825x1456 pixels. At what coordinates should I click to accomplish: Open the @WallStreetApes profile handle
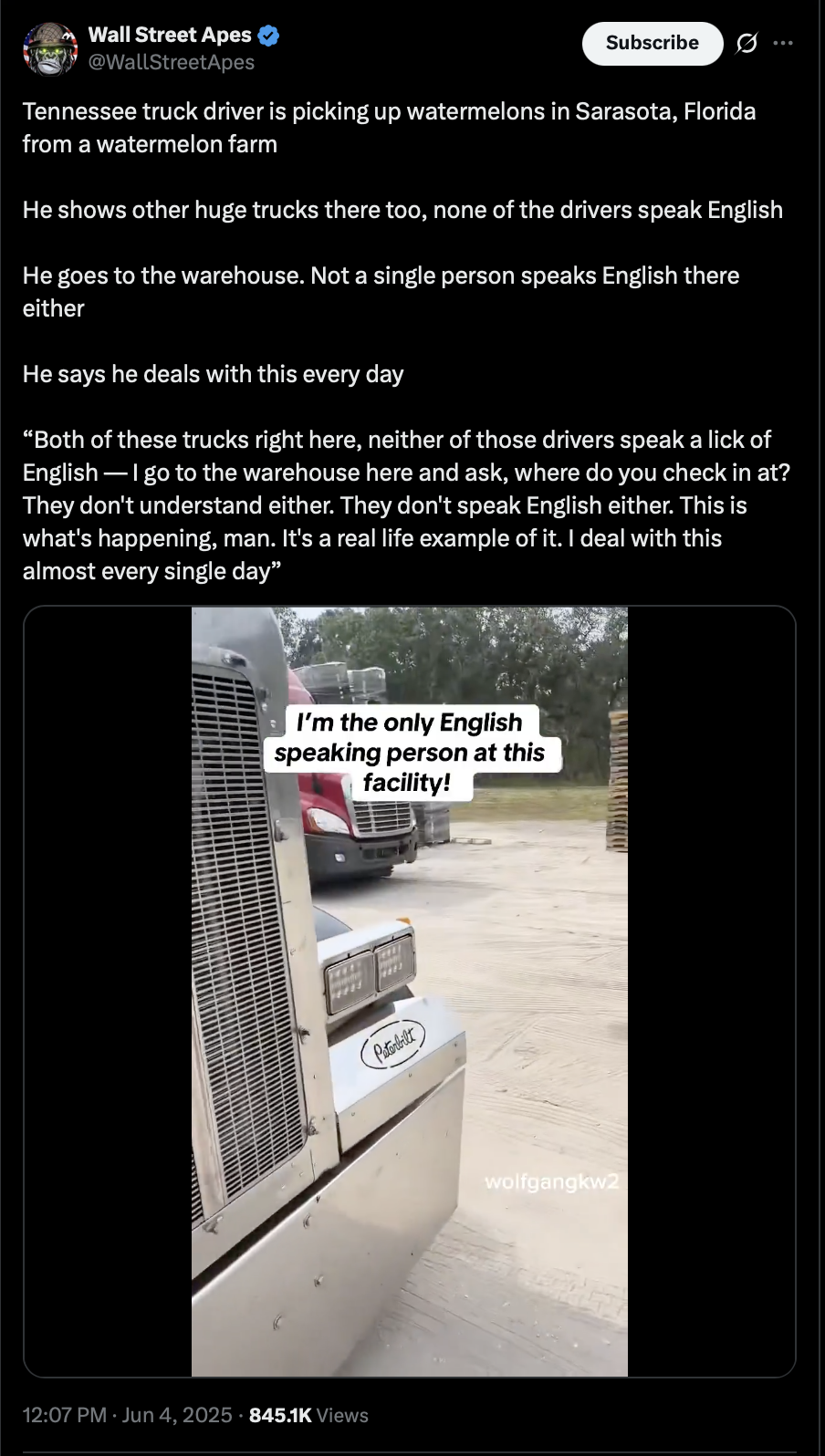click(172, 62)
